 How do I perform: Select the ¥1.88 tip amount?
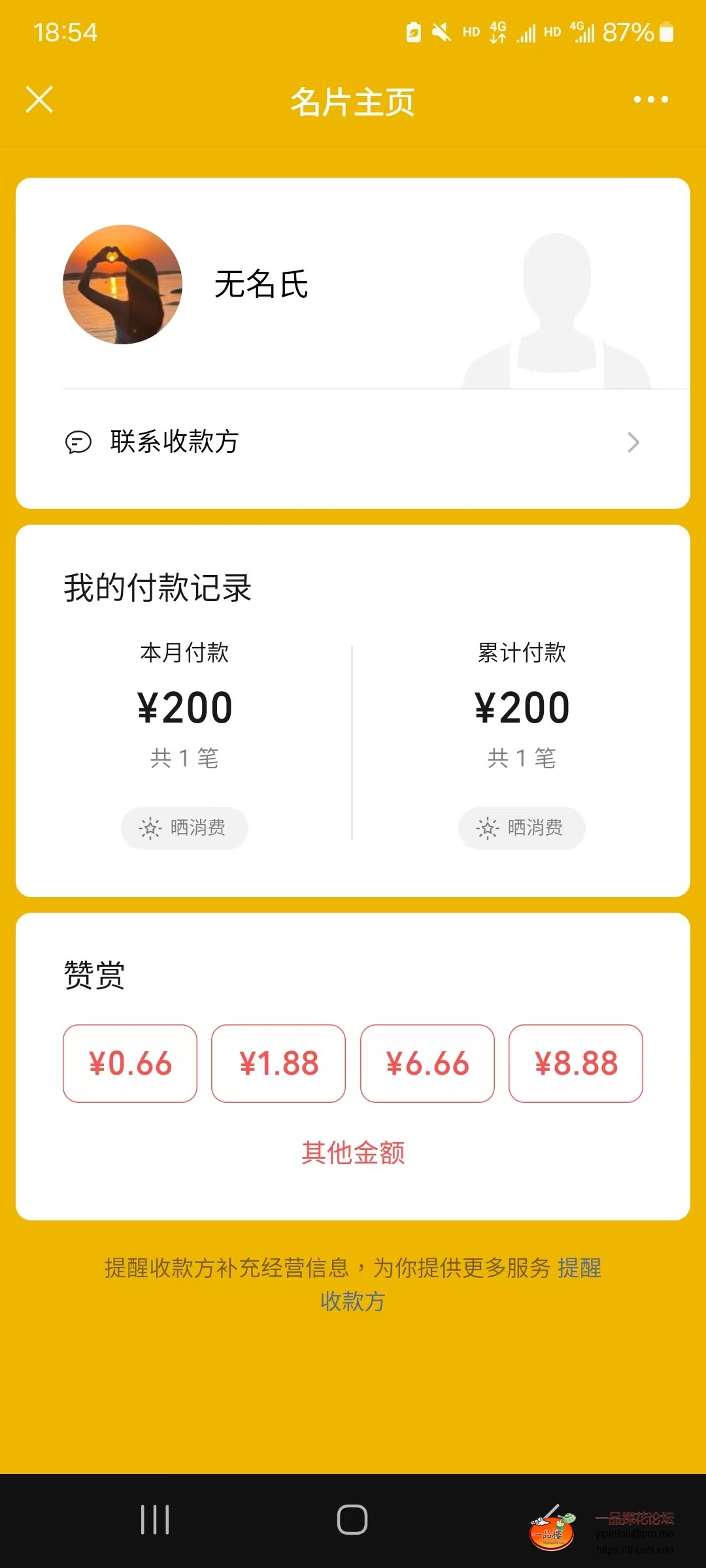click(278, 1064)
